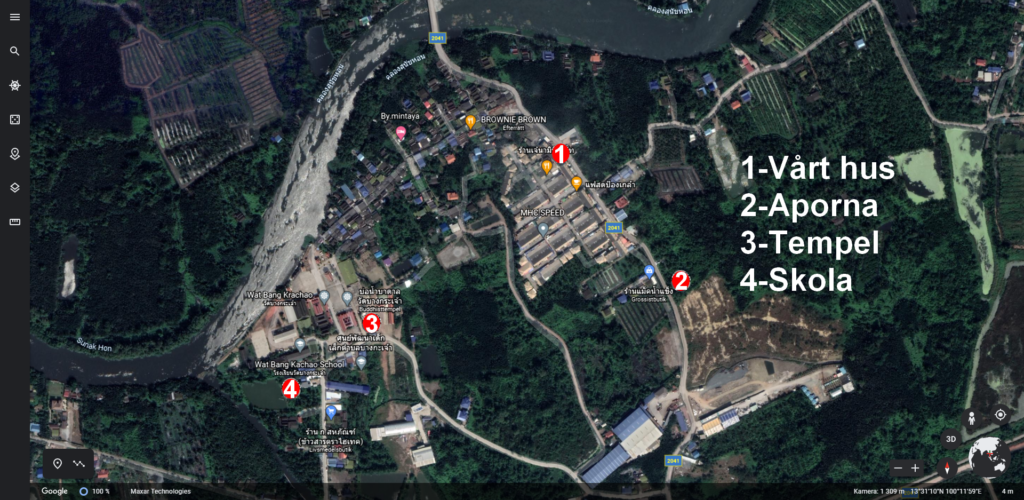The height and width of the screenshot is (500, 1024).
Task: Fly to my location
Action: click(1000, 415)
